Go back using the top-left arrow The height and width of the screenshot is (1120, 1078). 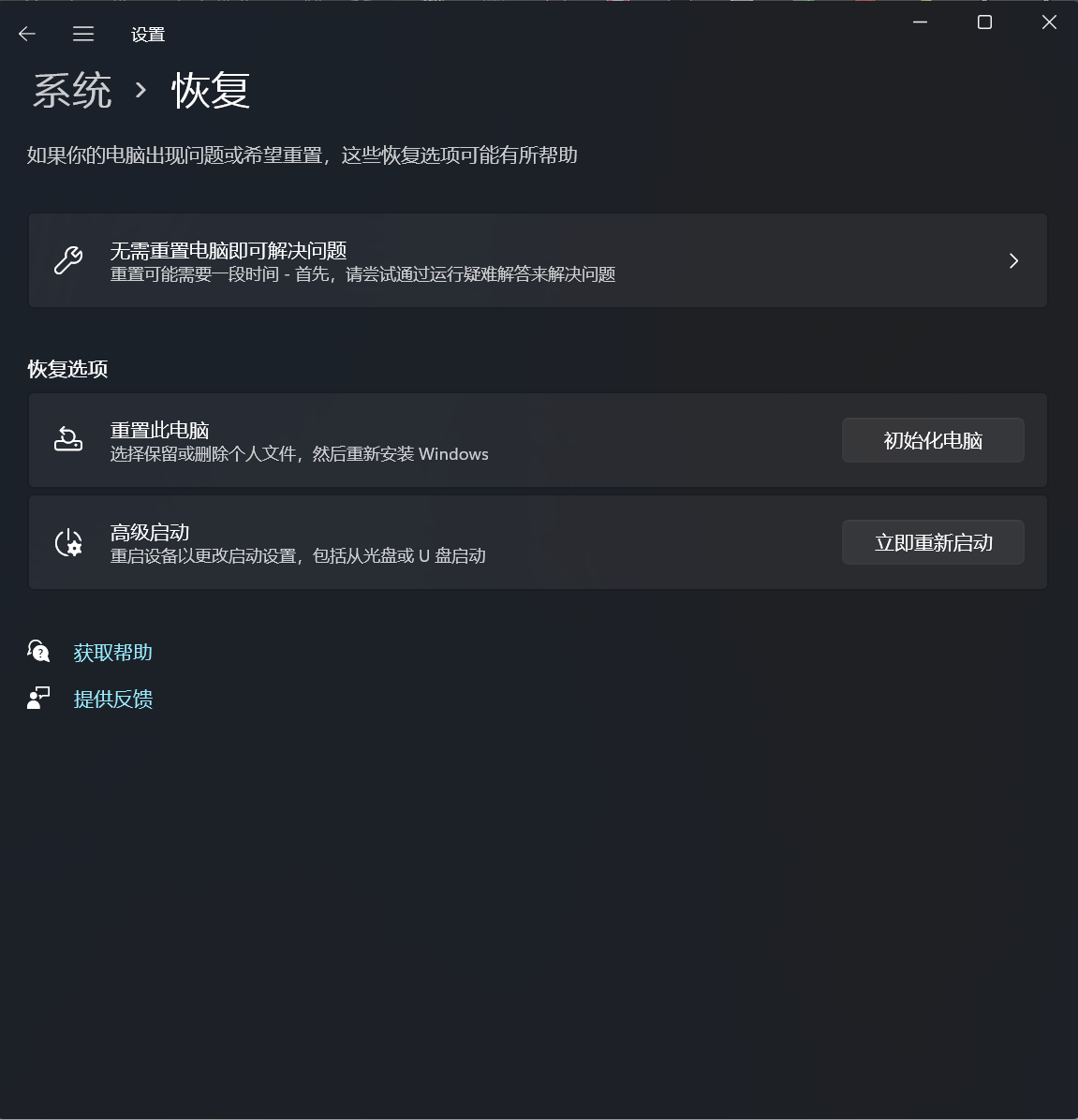click(27, 35)
